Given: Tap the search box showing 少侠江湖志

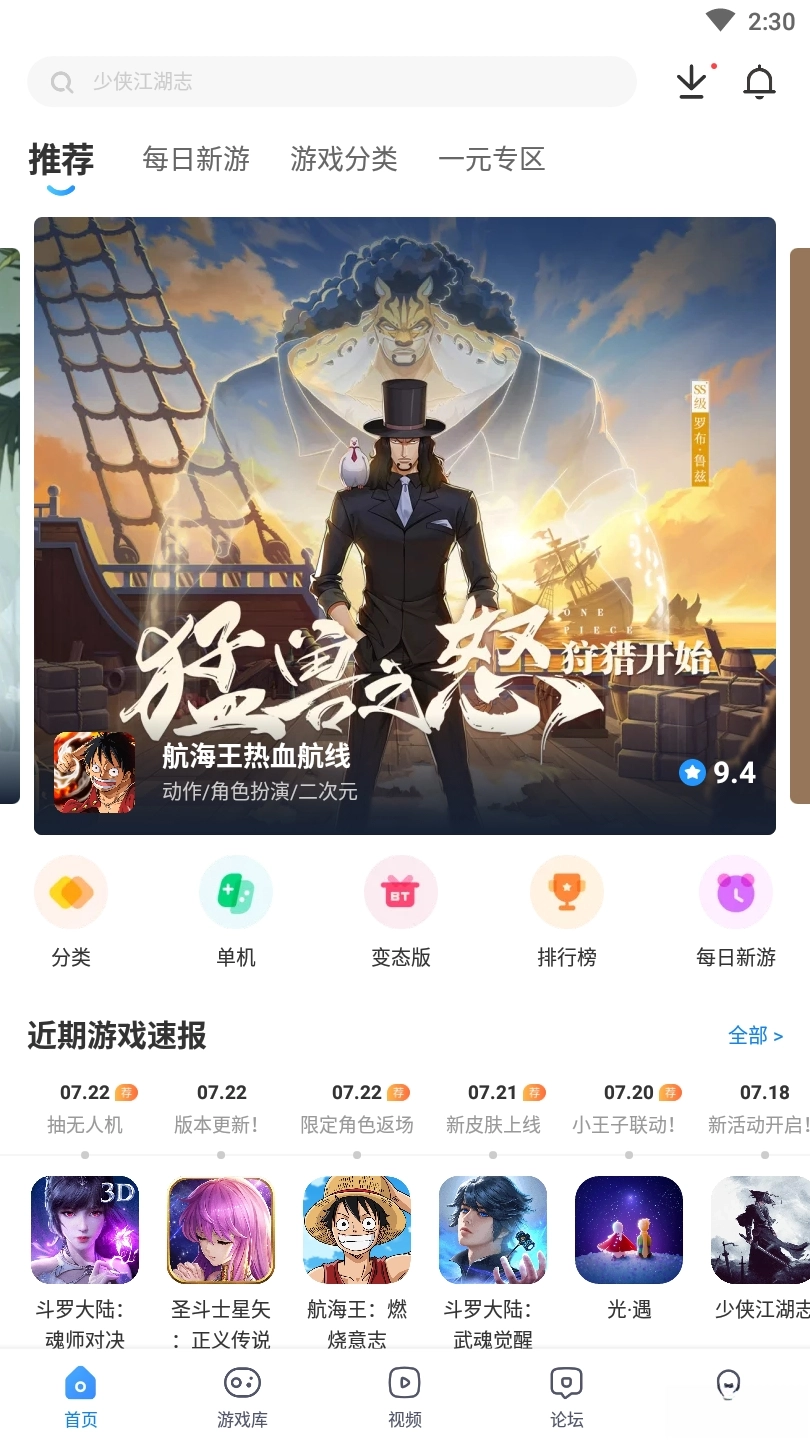Looking at the screenshot, I should (330, 82).
